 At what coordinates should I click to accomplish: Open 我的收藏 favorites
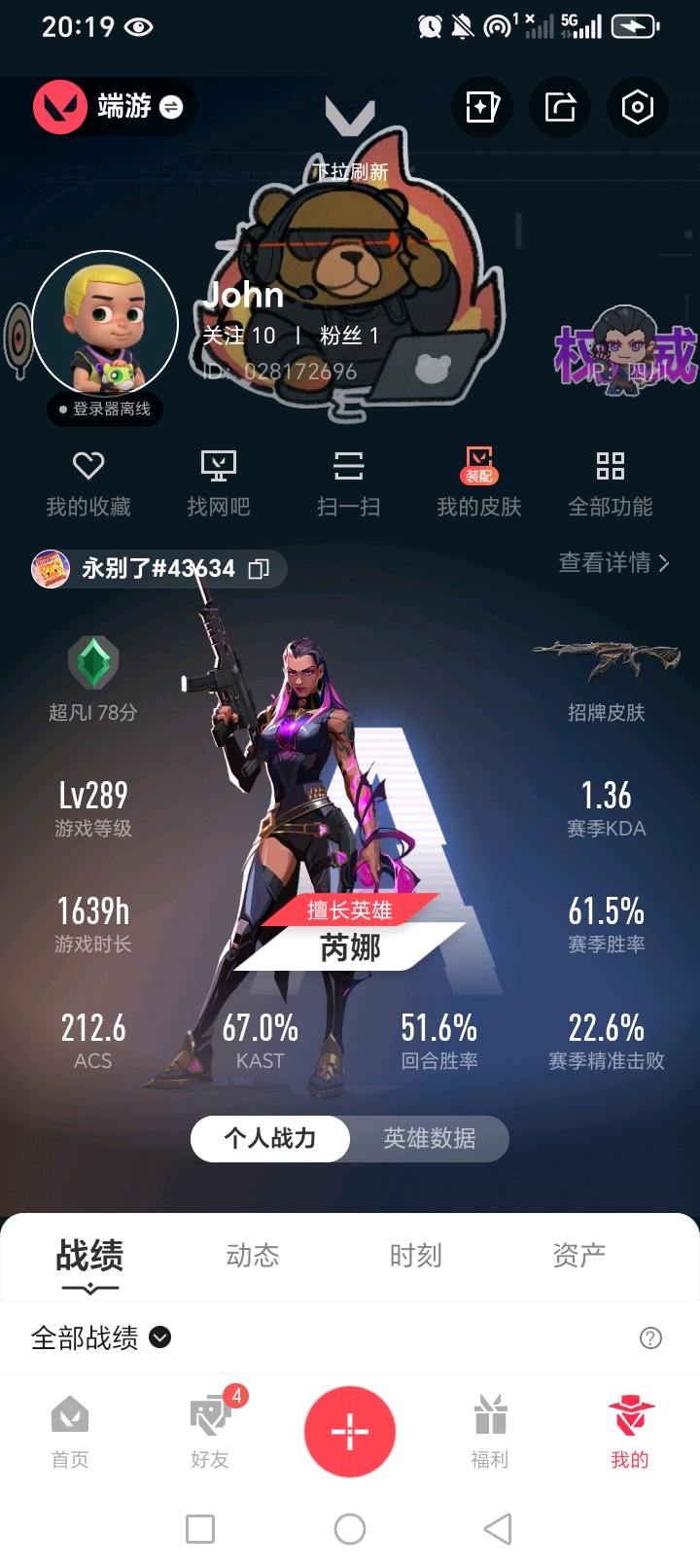click(x=88, y=483)
